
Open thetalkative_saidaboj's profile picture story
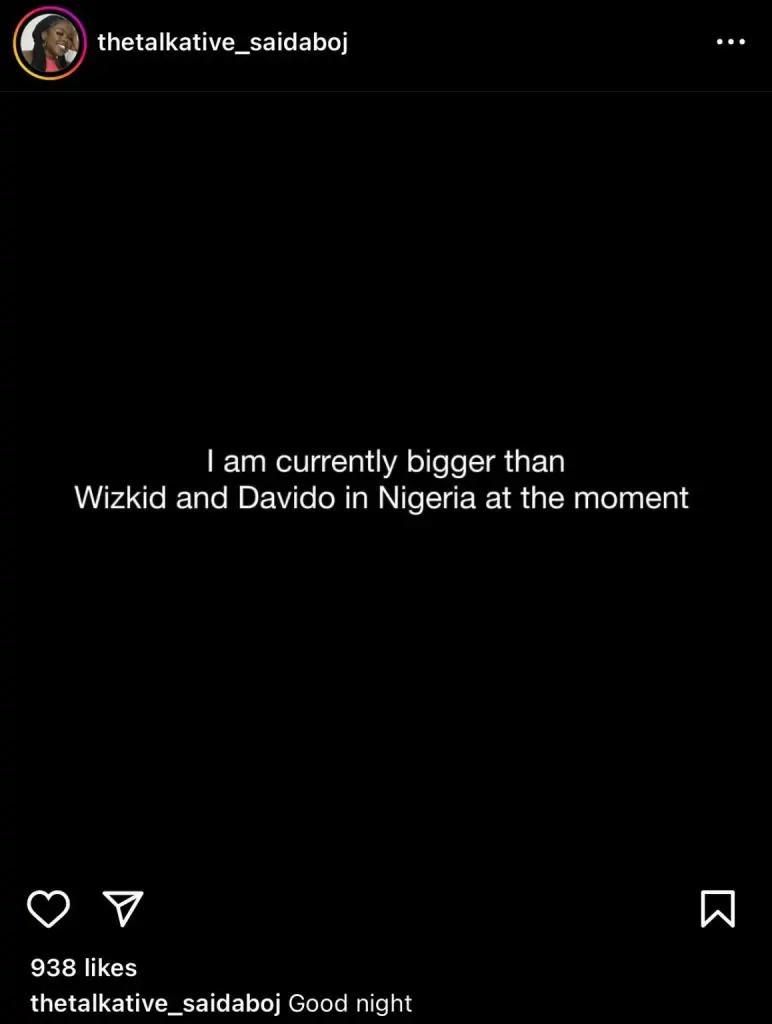pos(49,43)
